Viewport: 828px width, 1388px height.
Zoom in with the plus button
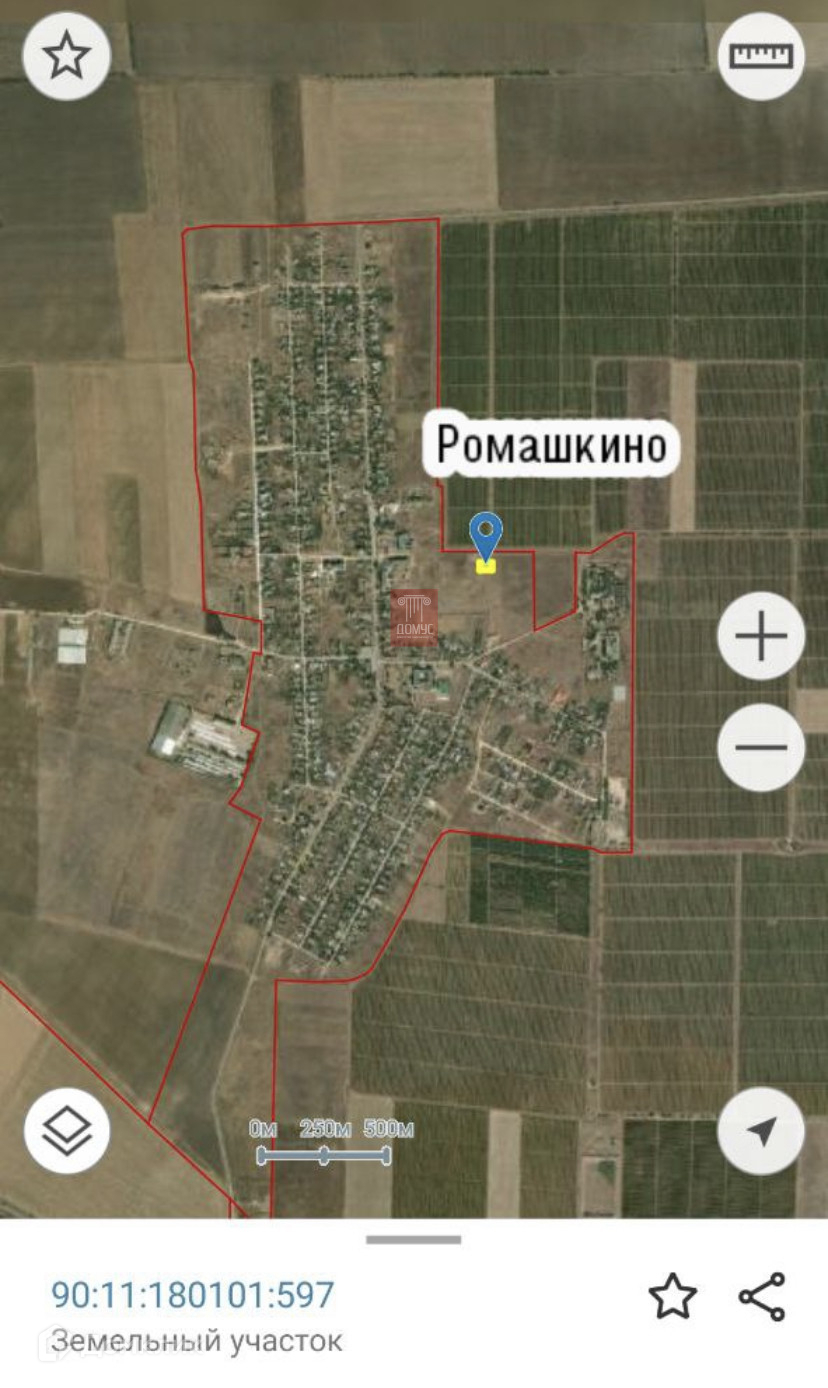pos(761,636)
